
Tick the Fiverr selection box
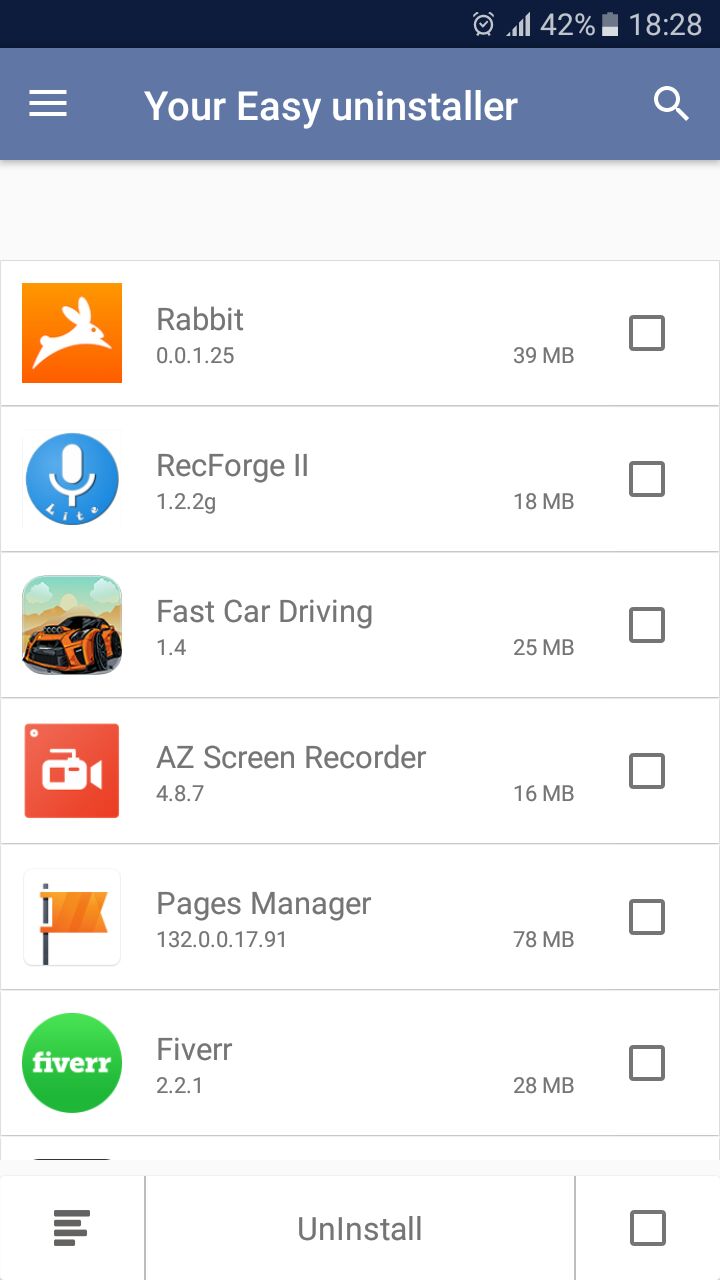click(646, 1062)
